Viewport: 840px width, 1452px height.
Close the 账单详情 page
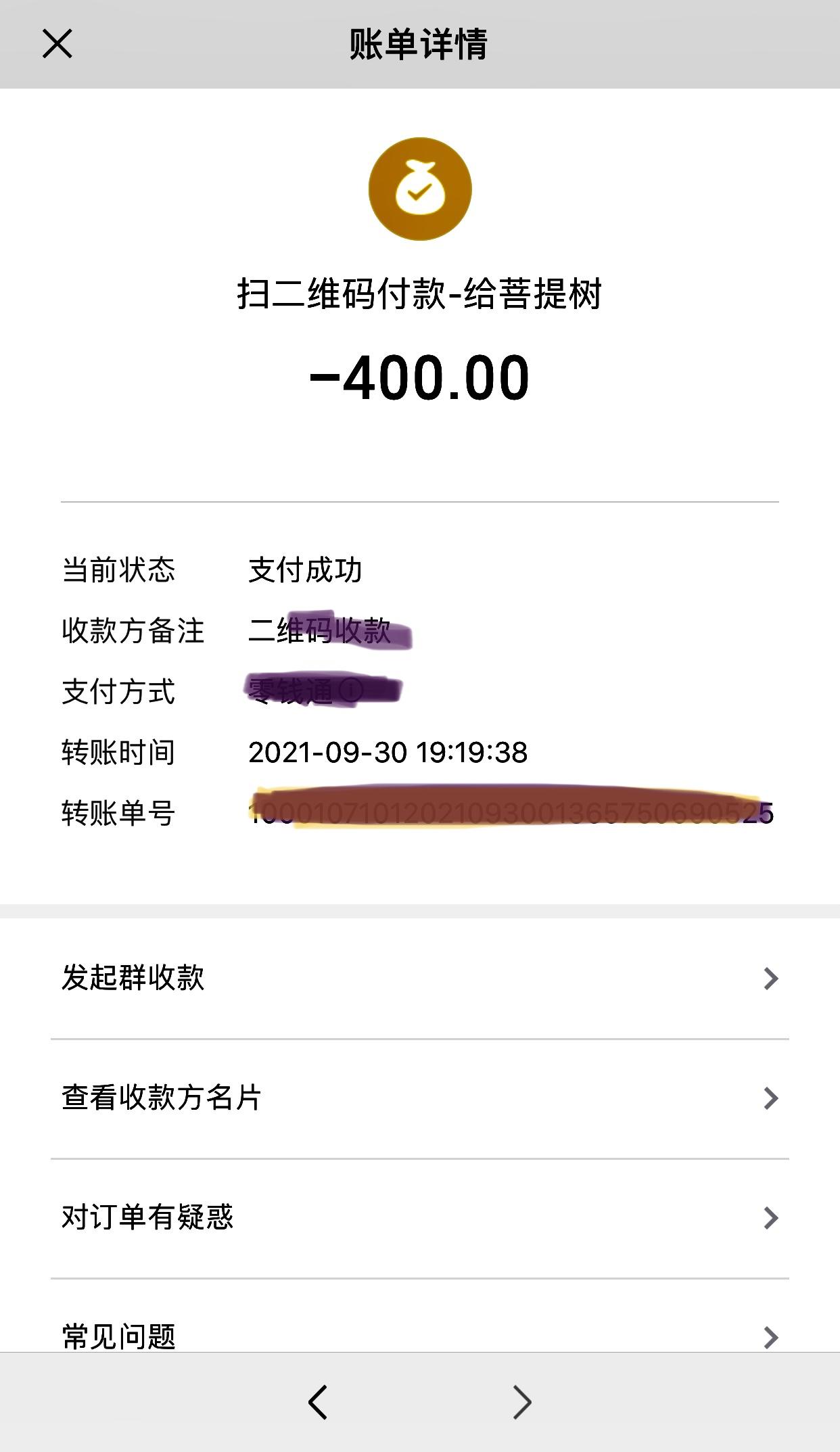(x=57, y=44)
